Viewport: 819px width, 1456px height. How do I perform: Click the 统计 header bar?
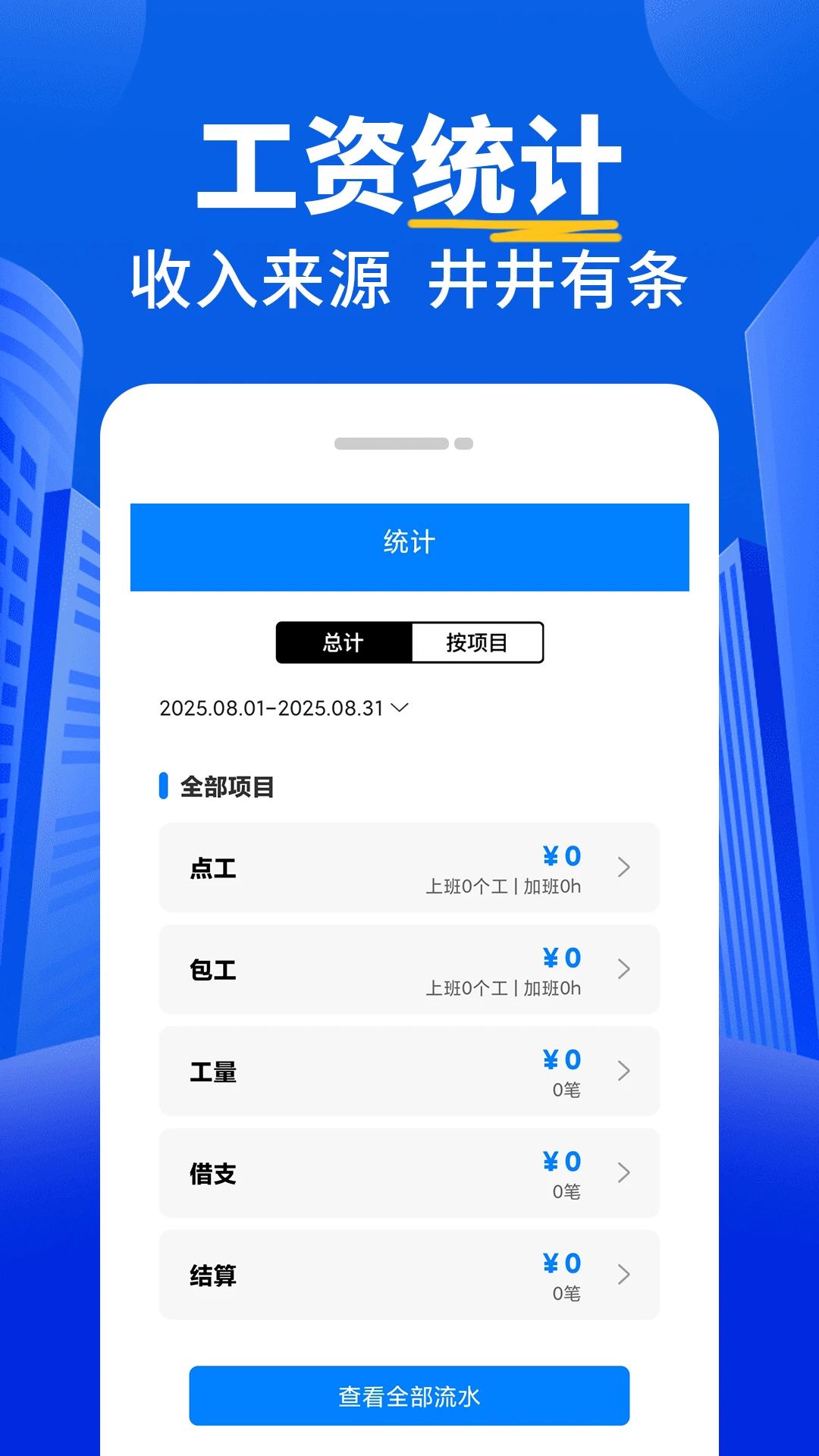[409, 545]
